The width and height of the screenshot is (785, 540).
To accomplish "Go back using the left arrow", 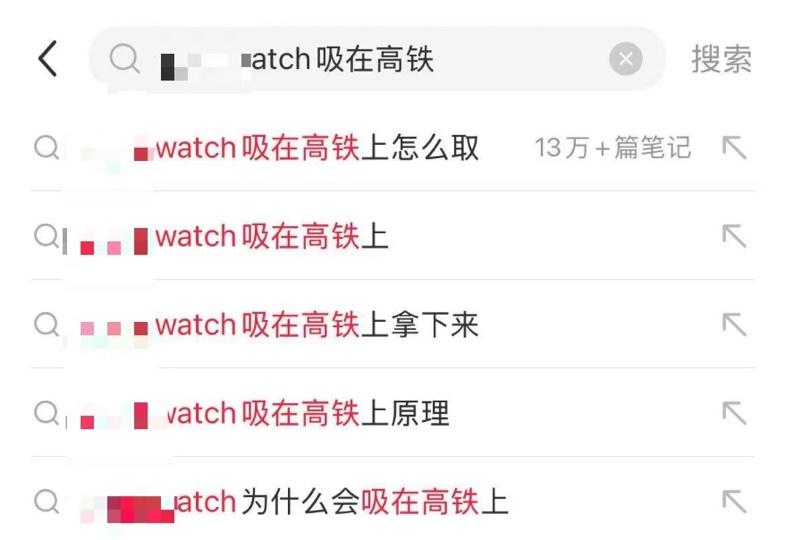I will 47,59.
